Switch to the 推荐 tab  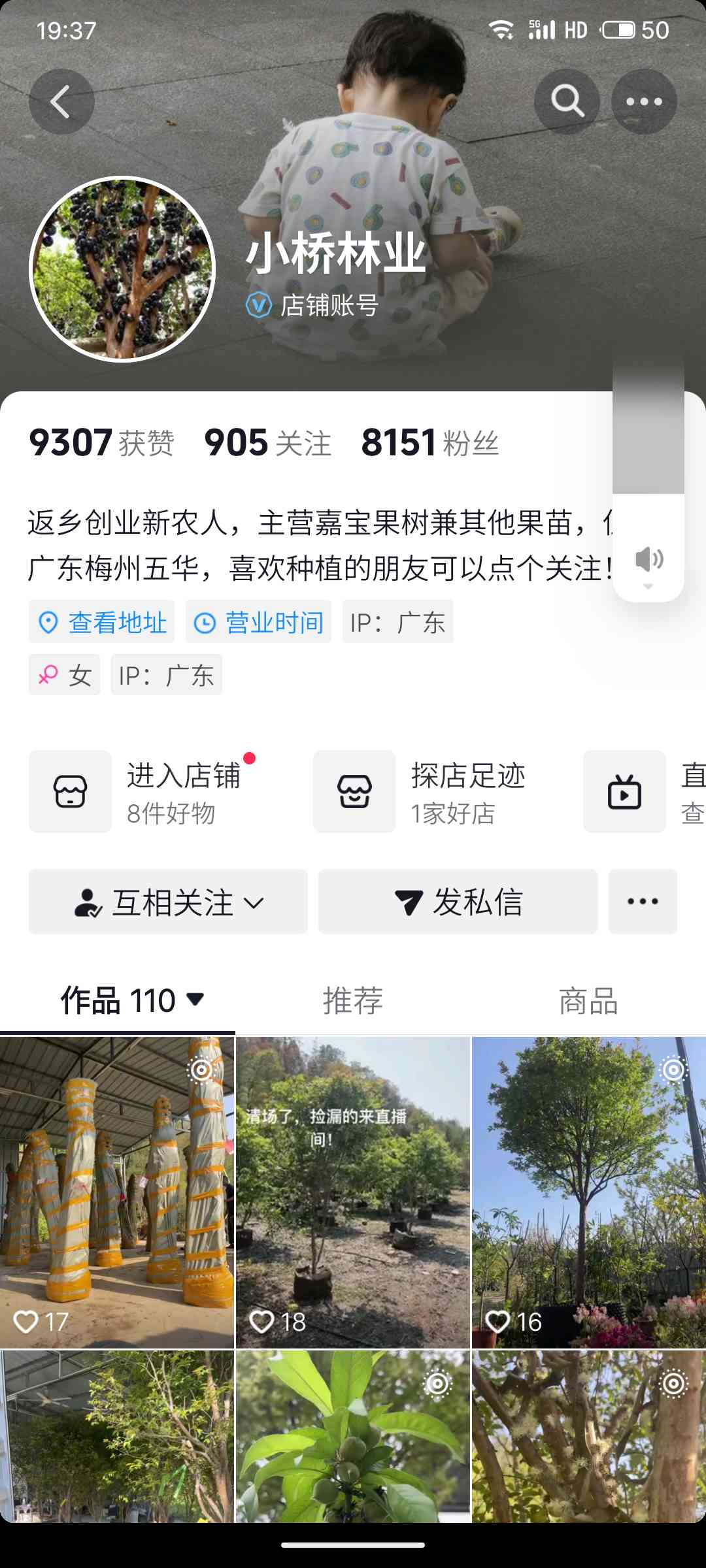click(352, 1000)
